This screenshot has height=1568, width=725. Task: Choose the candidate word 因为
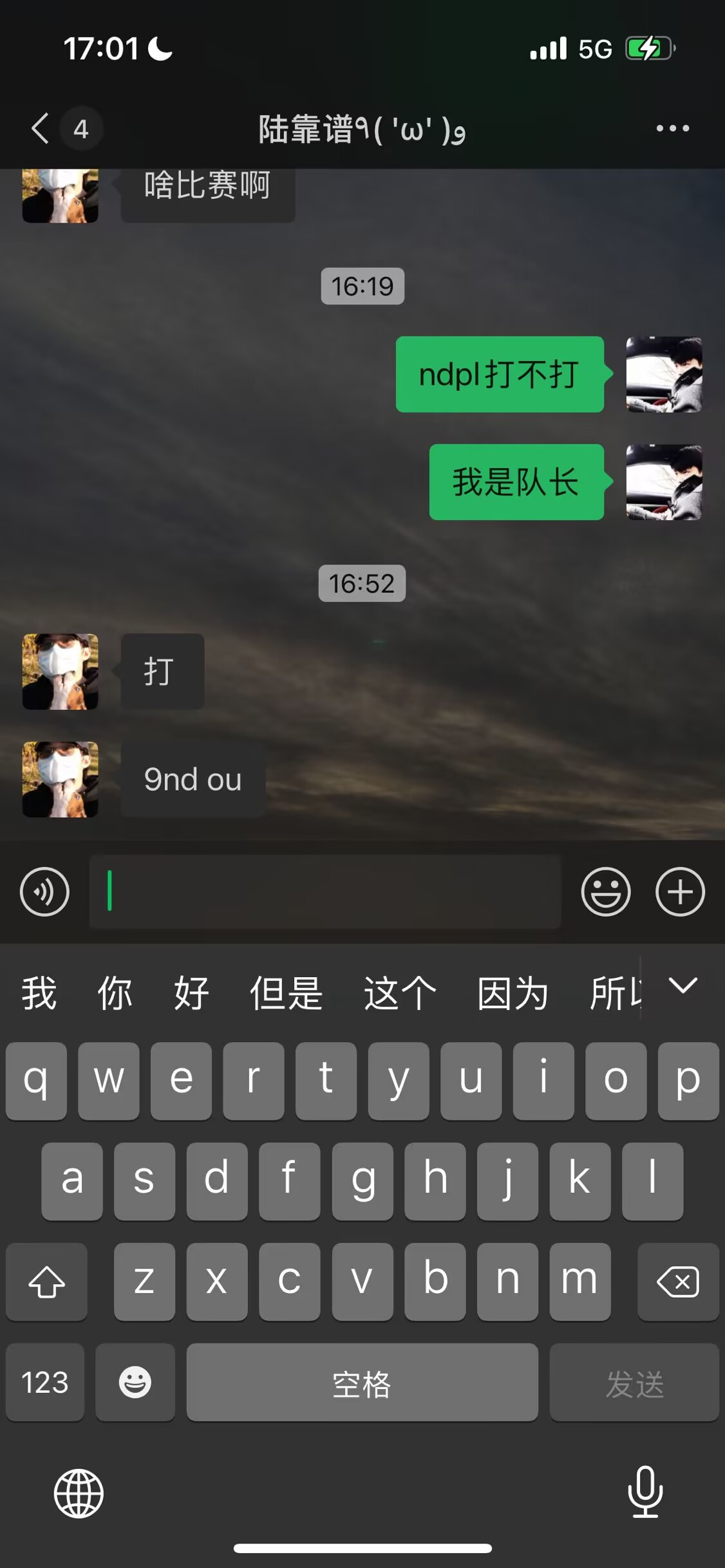click(513, 993)
